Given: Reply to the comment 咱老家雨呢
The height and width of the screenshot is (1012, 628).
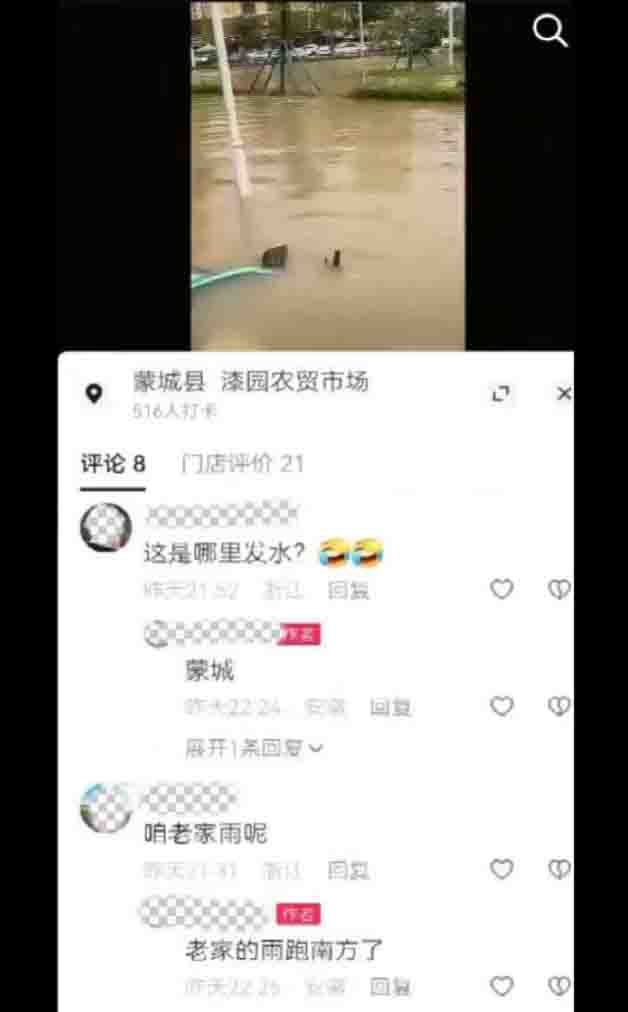Looking at the screenshot, I should [x=348, y=870].
